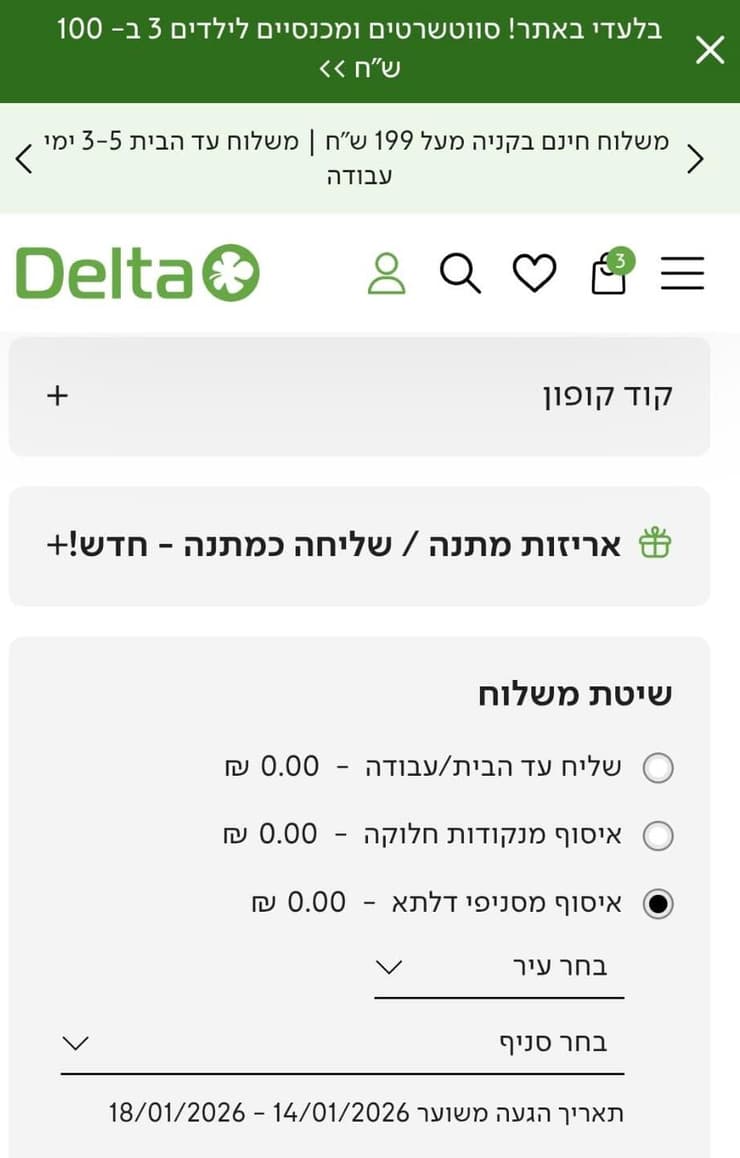The width and height of the screenshot is (740, 1158).
Task: Dismiss the top promotional banner
Action: coord(710,49)
